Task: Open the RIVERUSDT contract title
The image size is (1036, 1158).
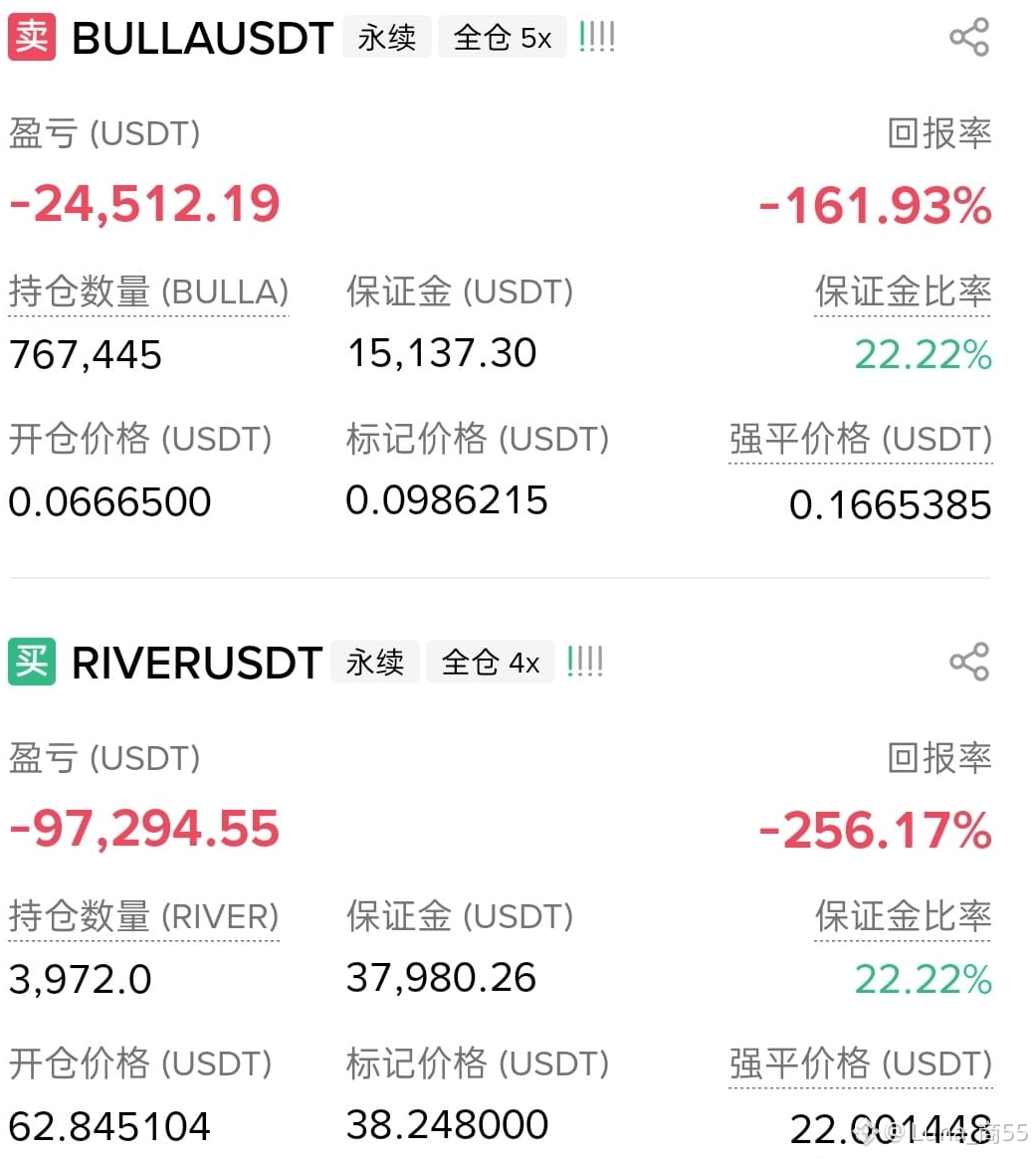Action: tap(197, 663)
